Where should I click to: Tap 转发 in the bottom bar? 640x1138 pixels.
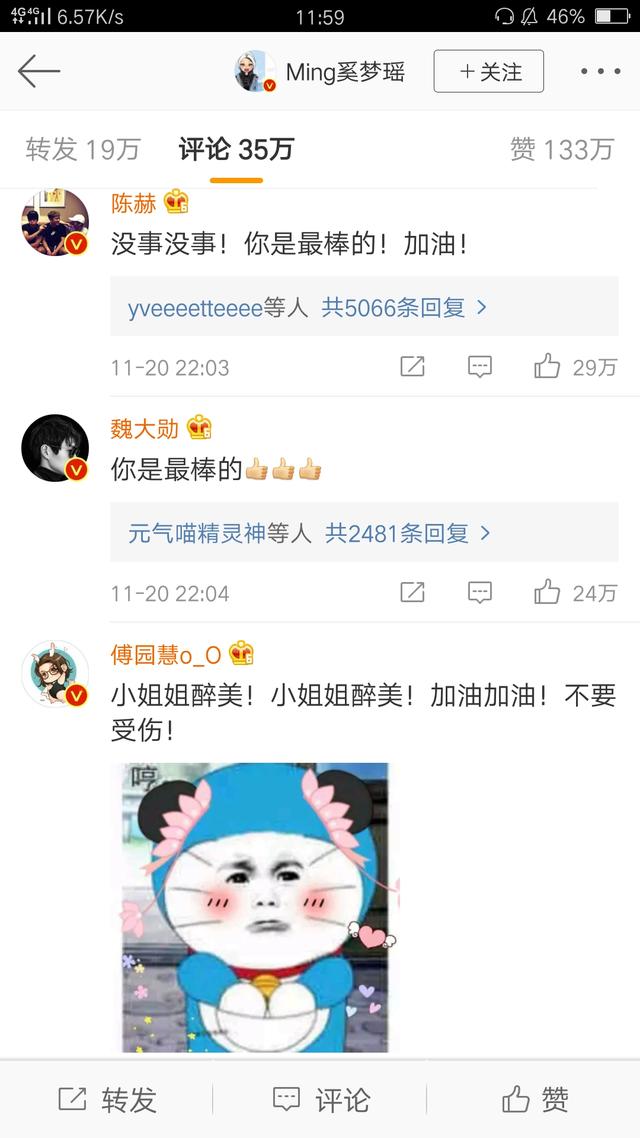[107, 1100]
